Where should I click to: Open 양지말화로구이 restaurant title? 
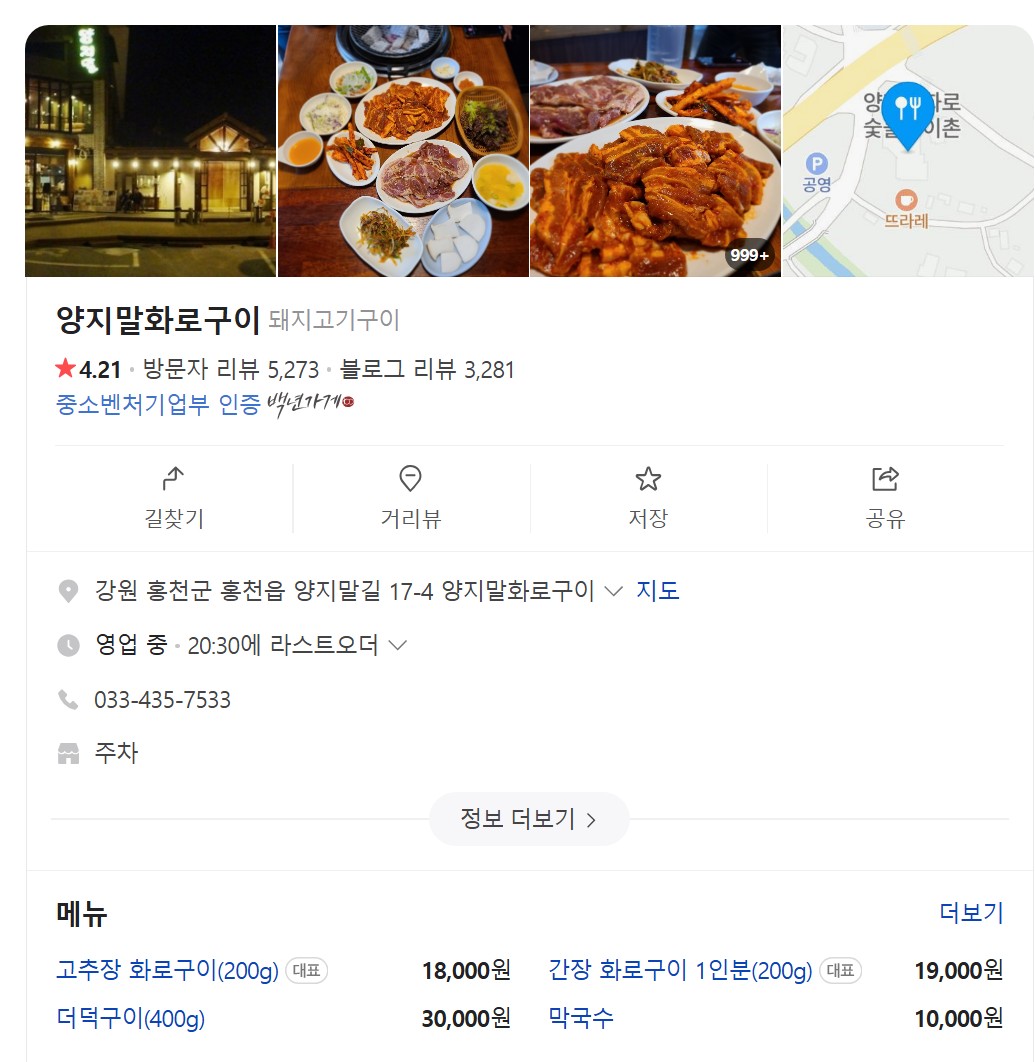[158, 320]
